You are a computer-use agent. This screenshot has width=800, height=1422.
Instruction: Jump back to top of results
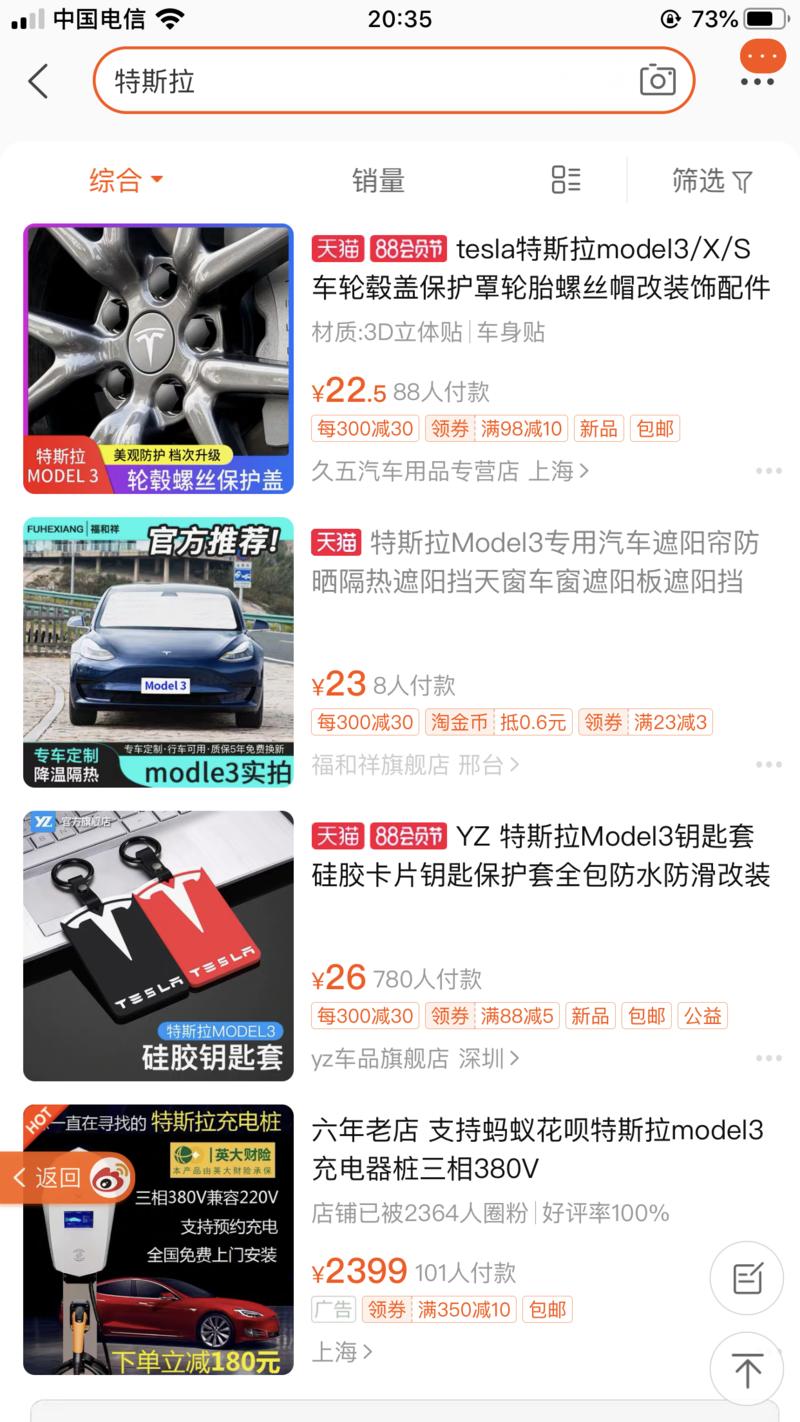pyautogui.click(x=747, y=1369)
